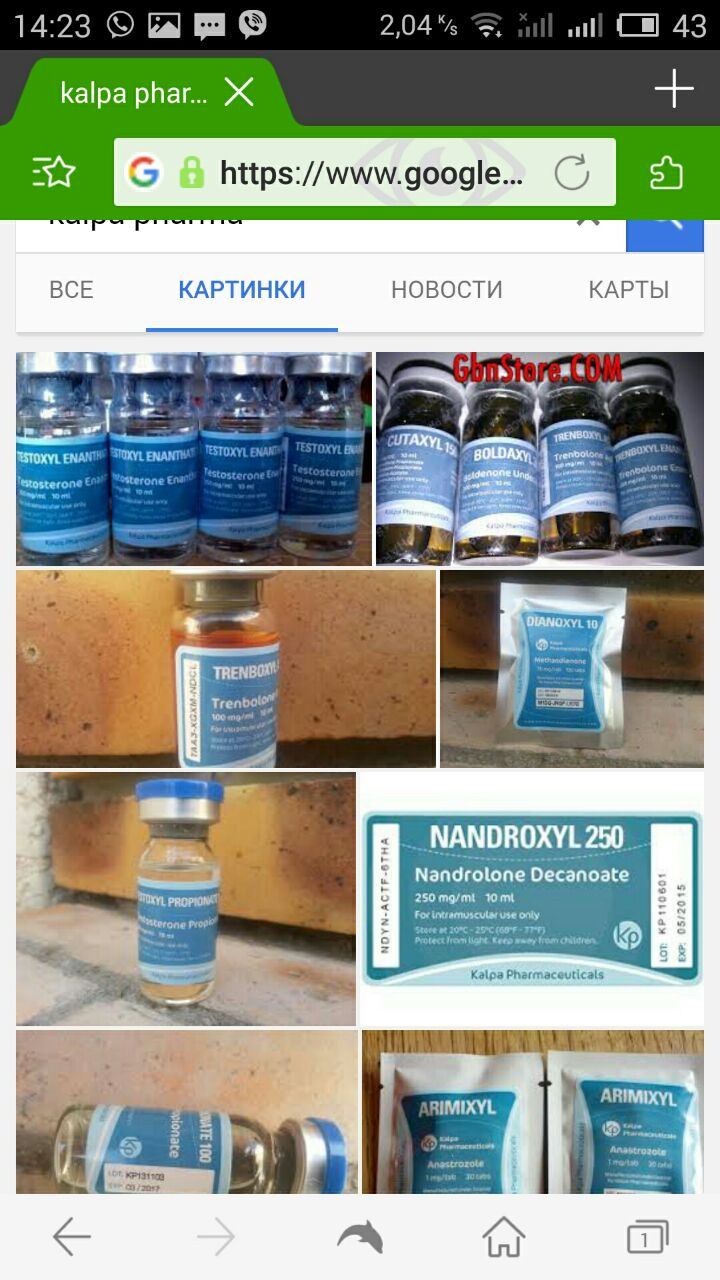Open the browser extensions icon
Viewport: 720px width, 1280px height.
tap(666, 173)
